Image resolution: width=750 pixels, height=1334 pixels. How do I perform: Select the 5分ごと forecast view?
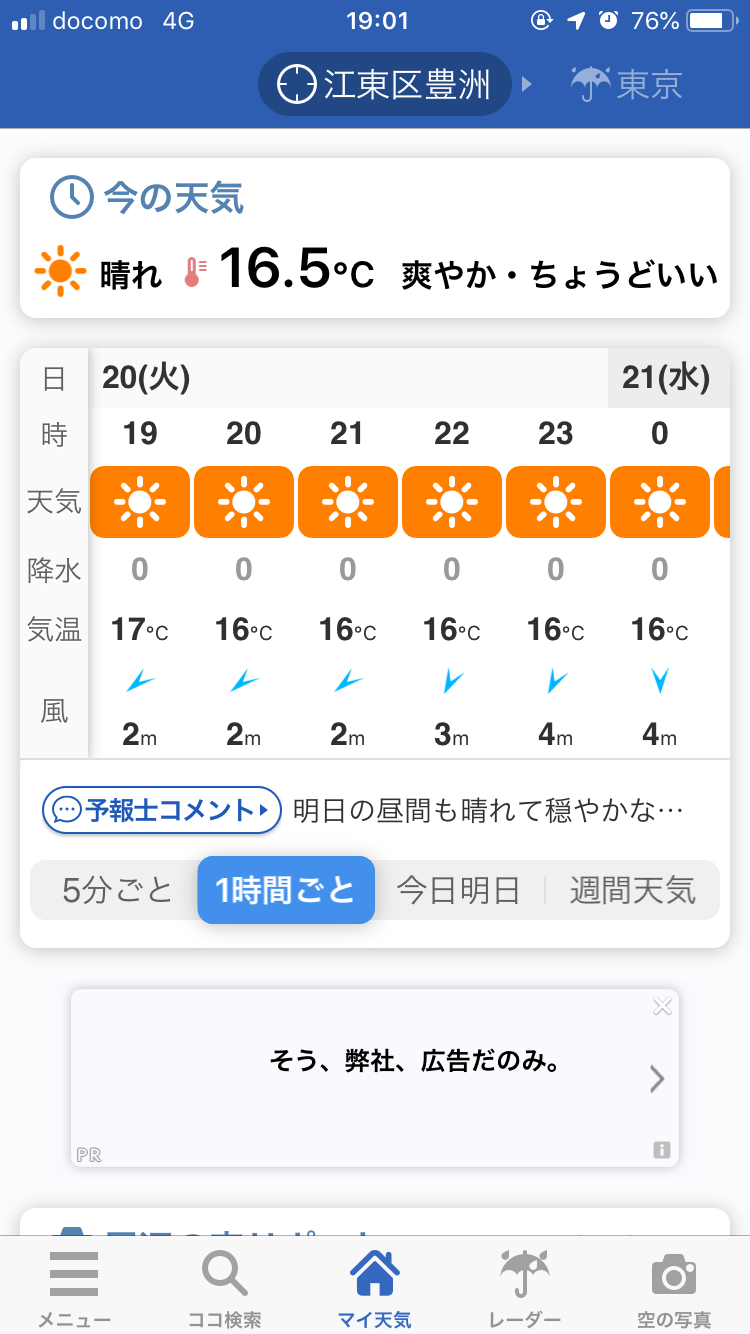click(117, 889)
